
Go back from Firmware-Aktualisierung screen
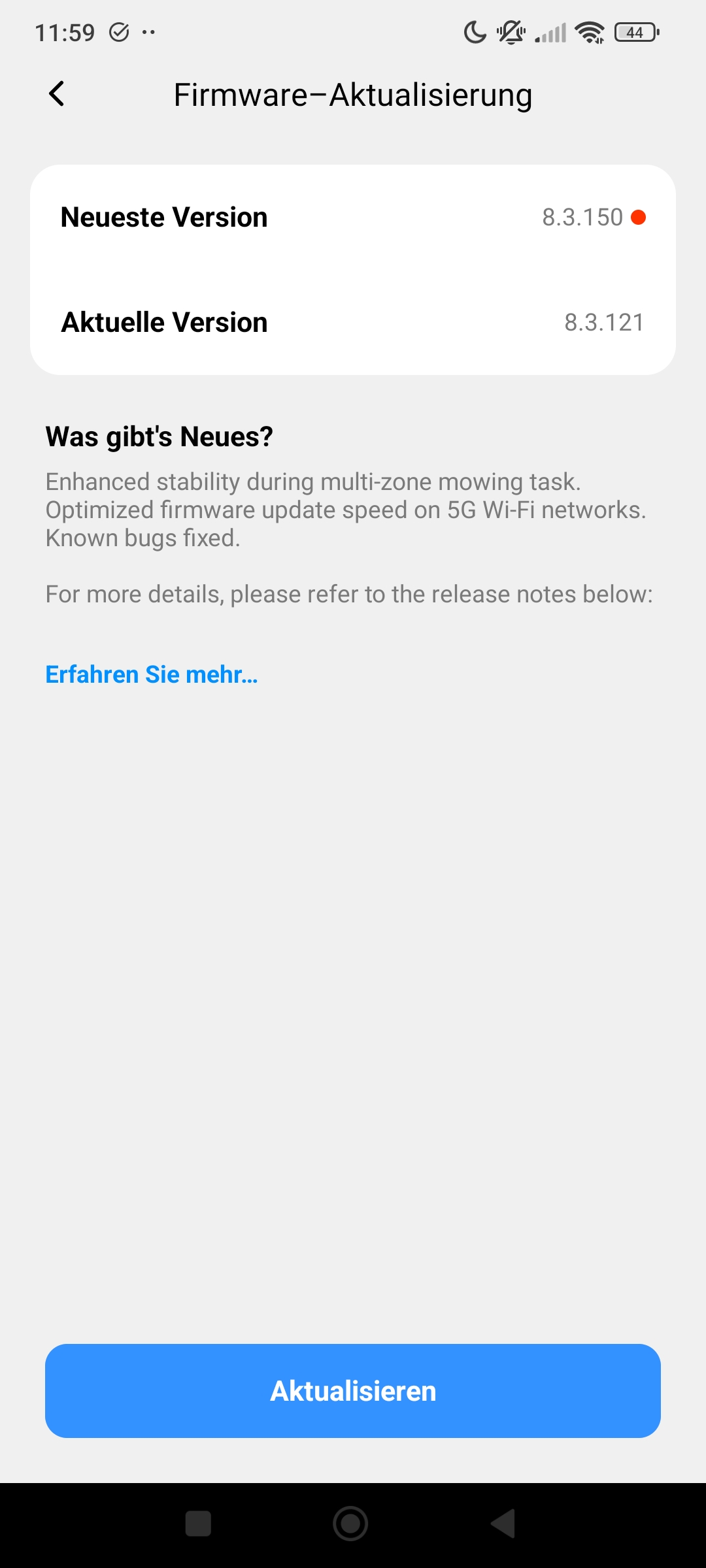pyautogui.click(x=57, y=94)
